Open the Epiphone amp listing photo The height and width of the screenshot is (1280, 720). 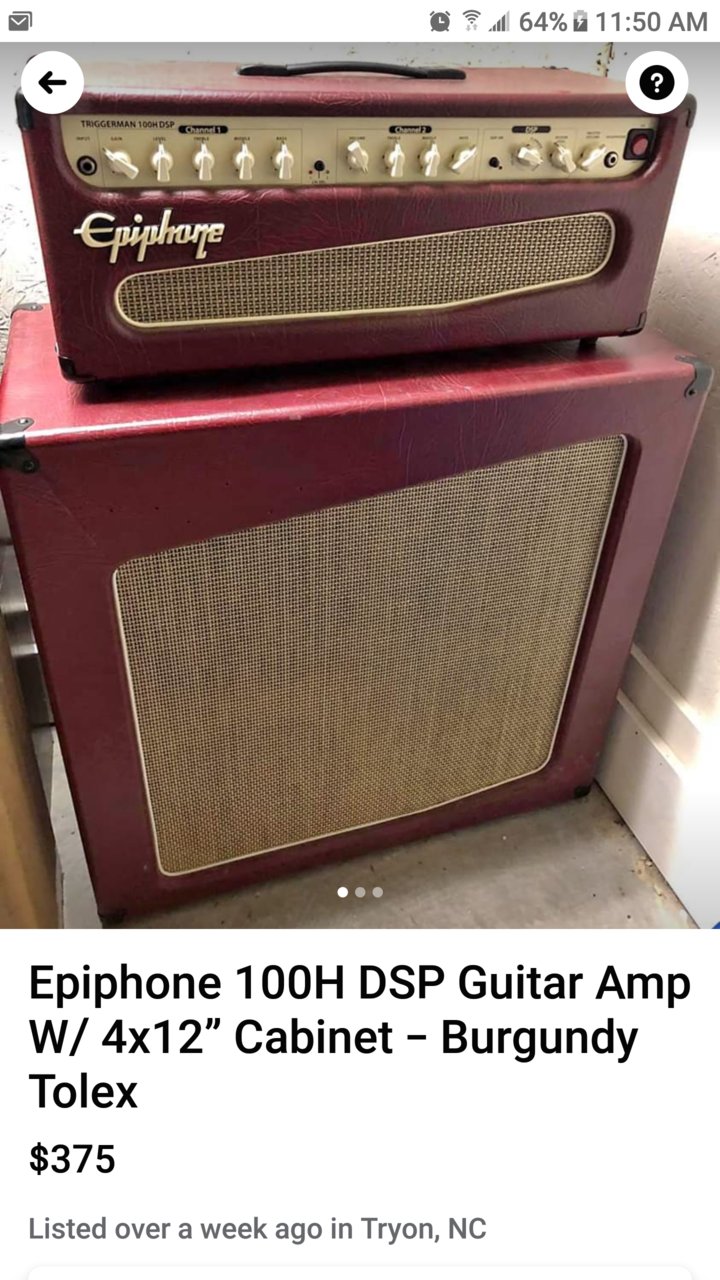point(360,485)
